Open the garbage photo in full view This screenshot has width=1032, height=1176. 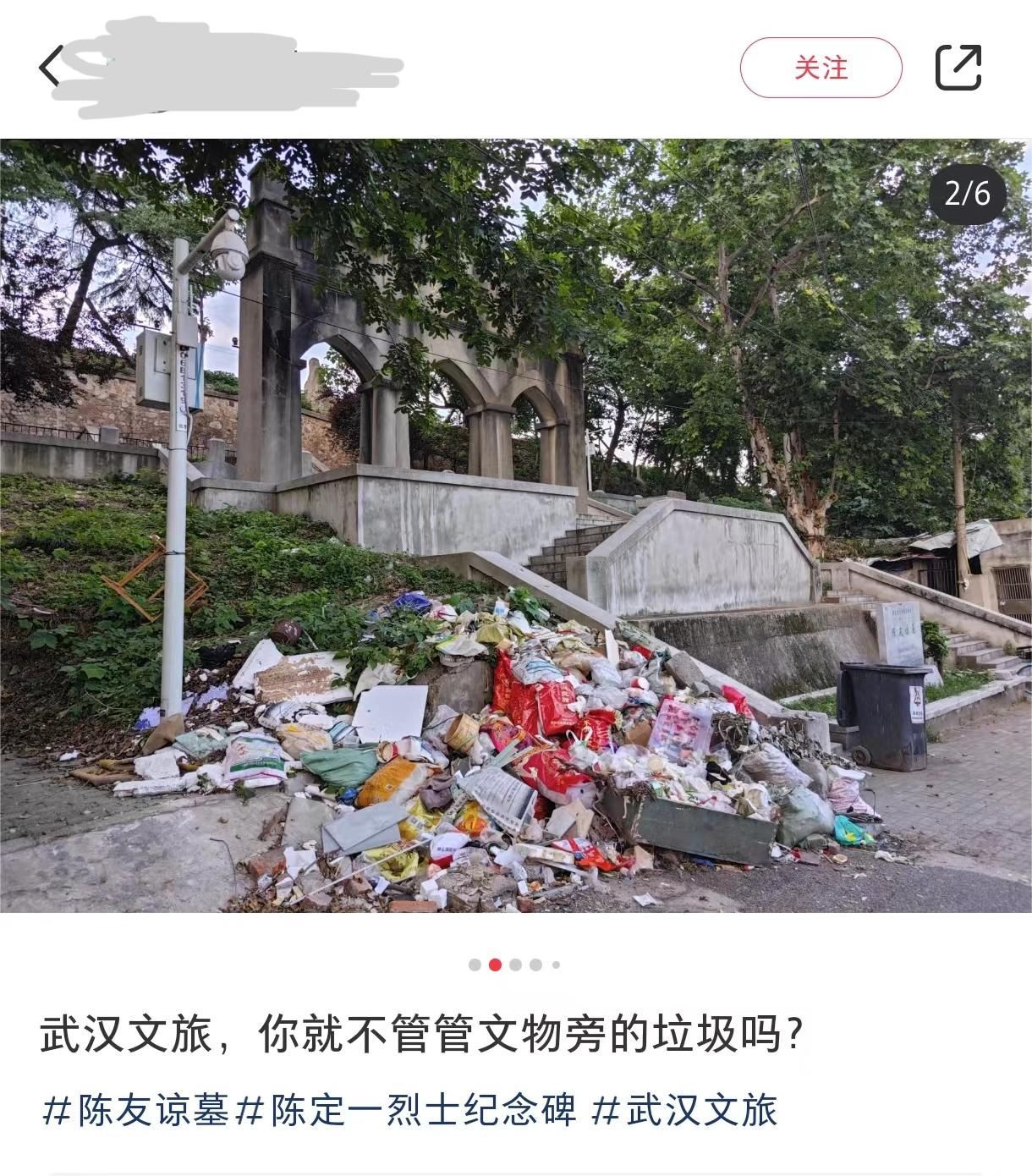[516, 525]
